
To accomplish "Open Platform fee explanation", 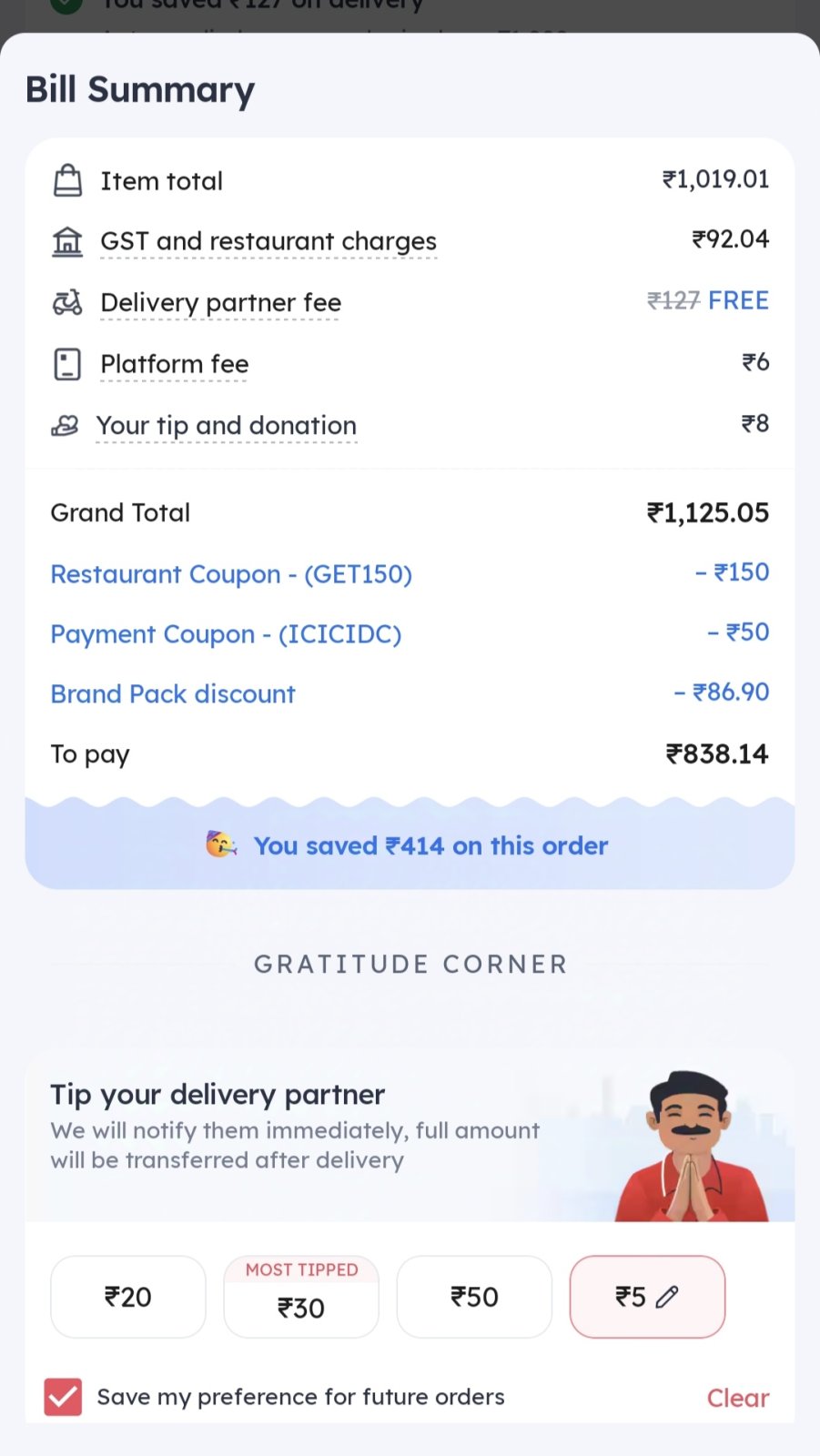I will click(175, 364).
